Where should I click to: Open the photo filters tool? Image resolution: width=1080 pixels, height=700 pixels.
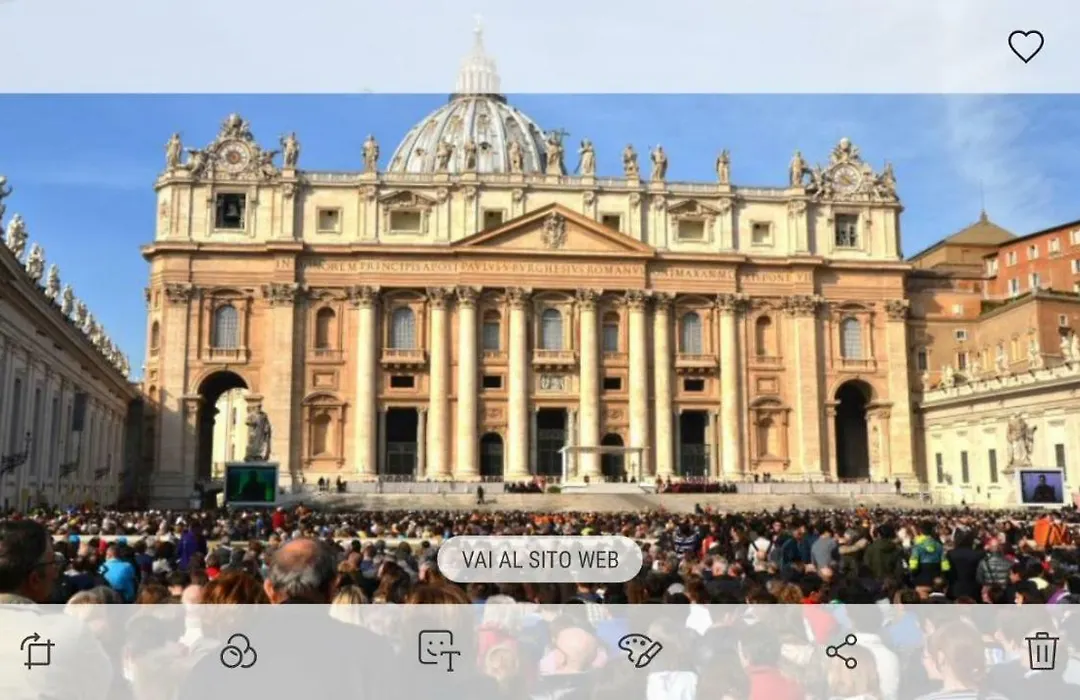238,651
